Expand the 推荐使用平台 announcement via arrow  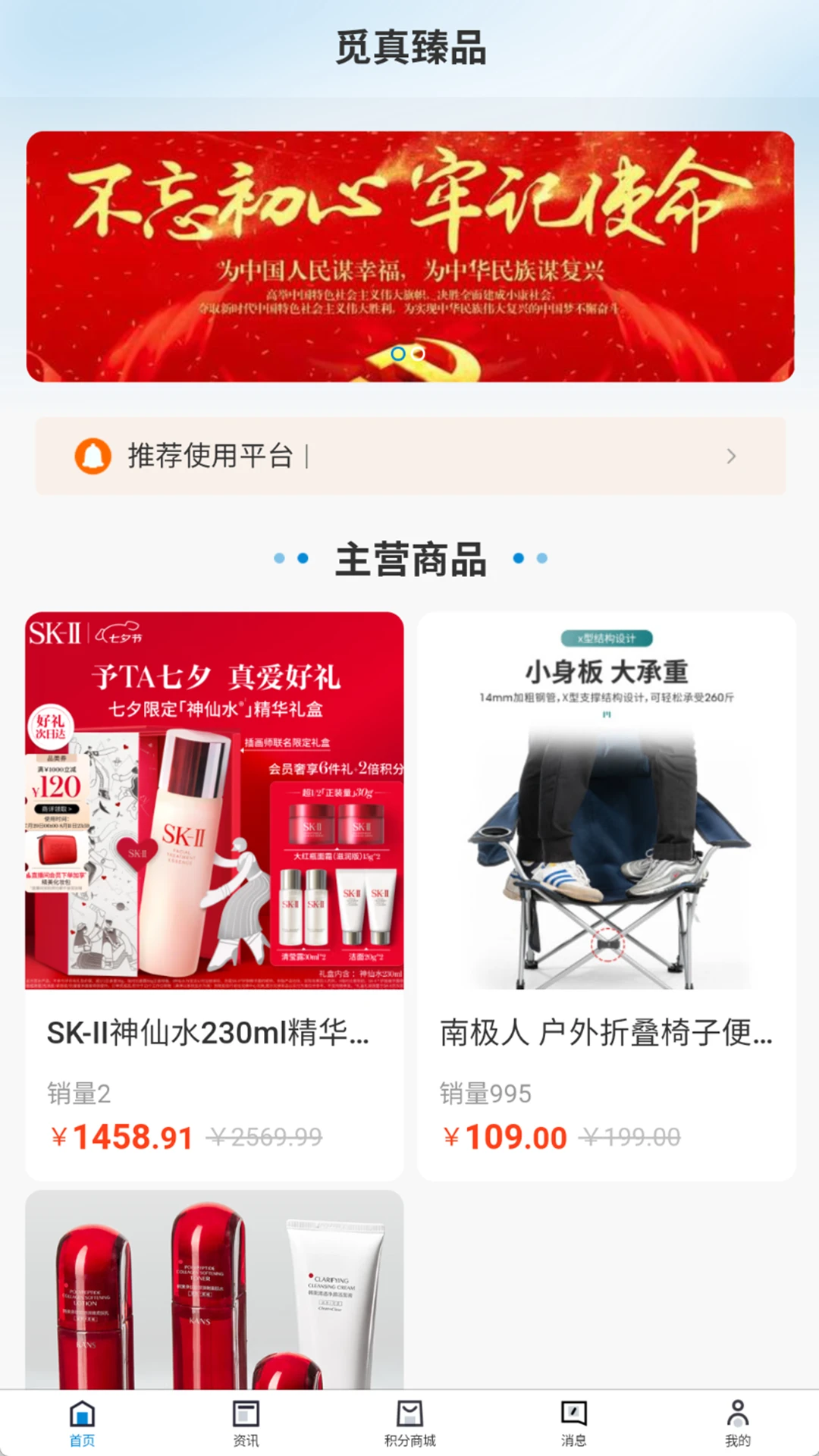pos(730,456)
